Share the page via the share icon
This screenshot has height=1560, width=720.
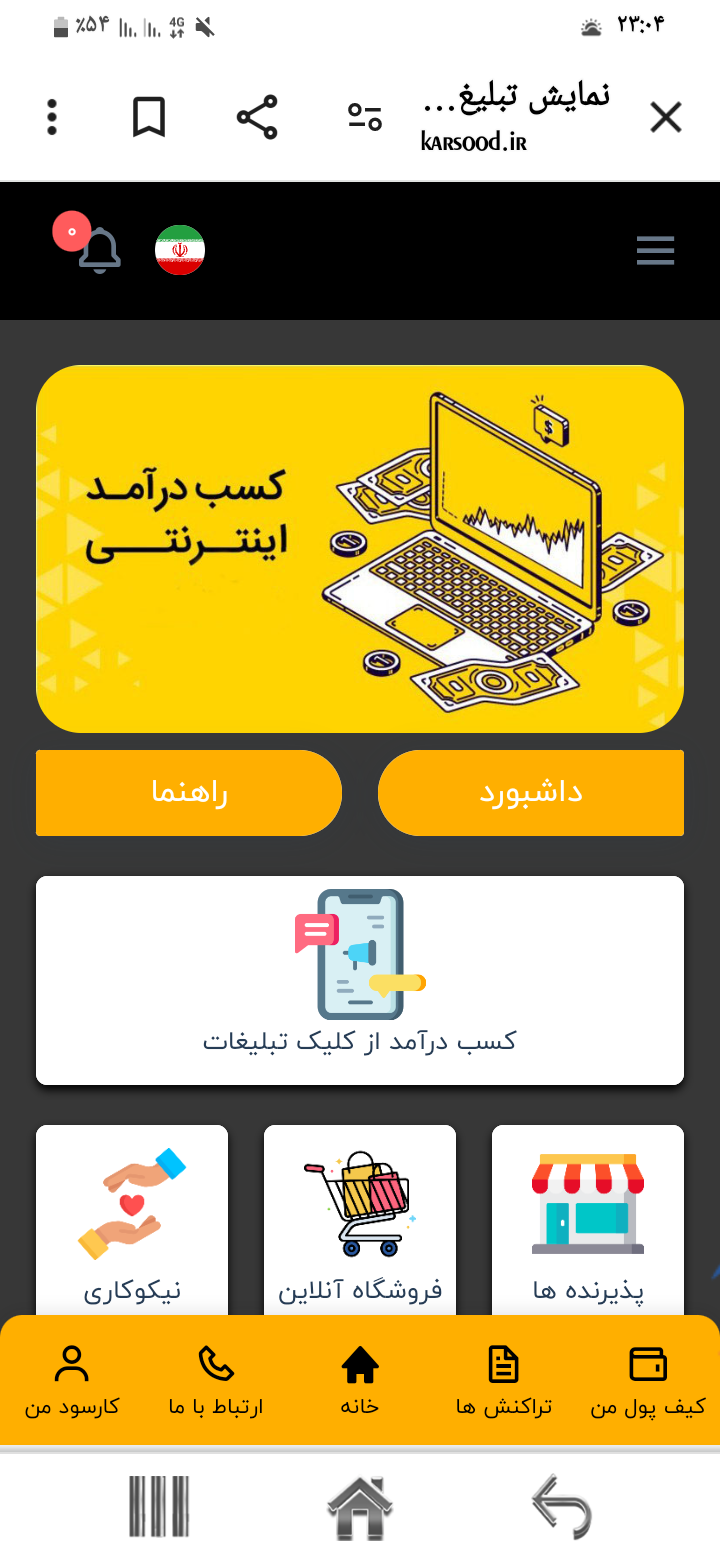pyautogui.click(x=258, y=116)
